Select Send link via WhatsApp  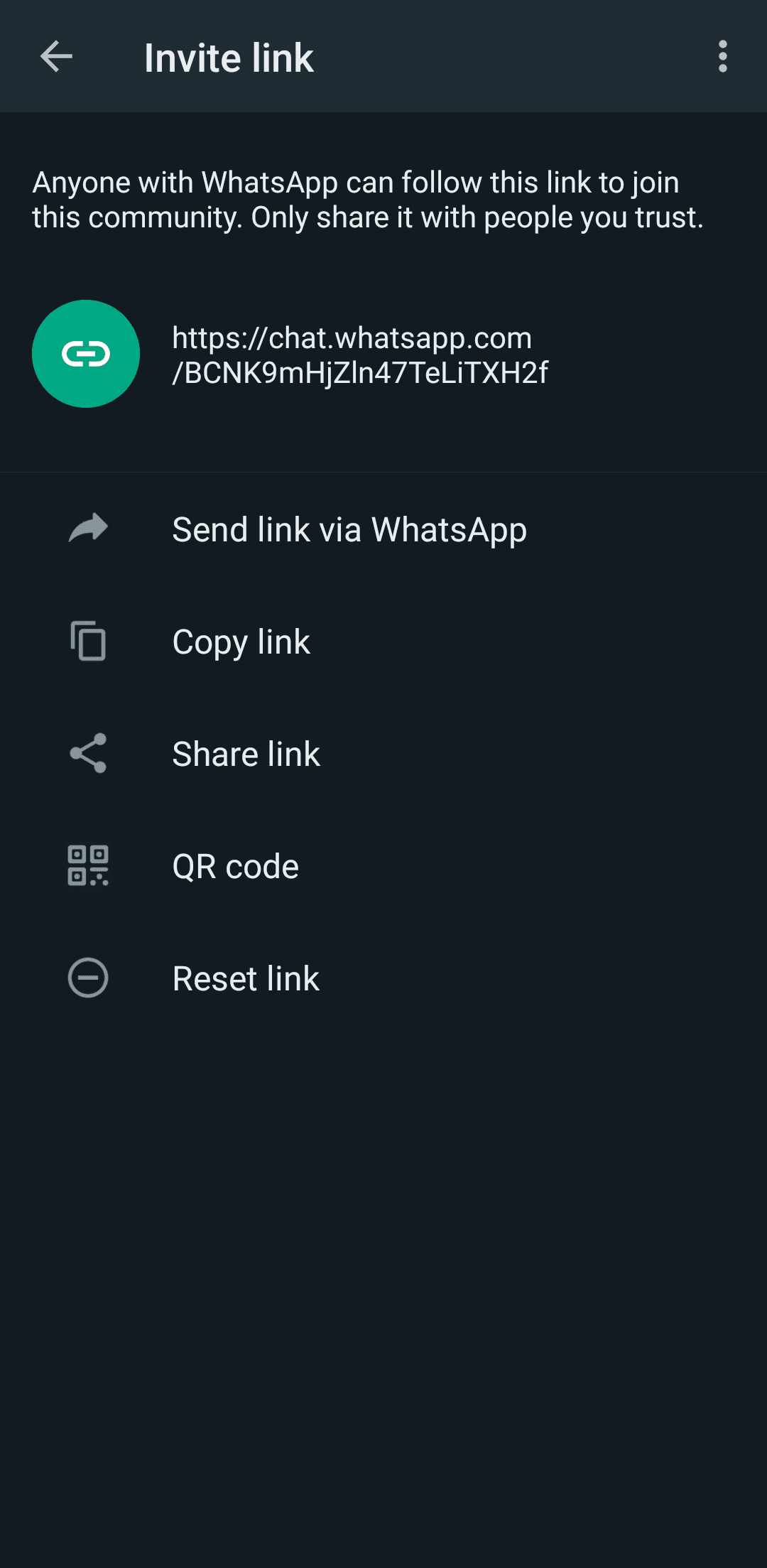coord(349,529)
